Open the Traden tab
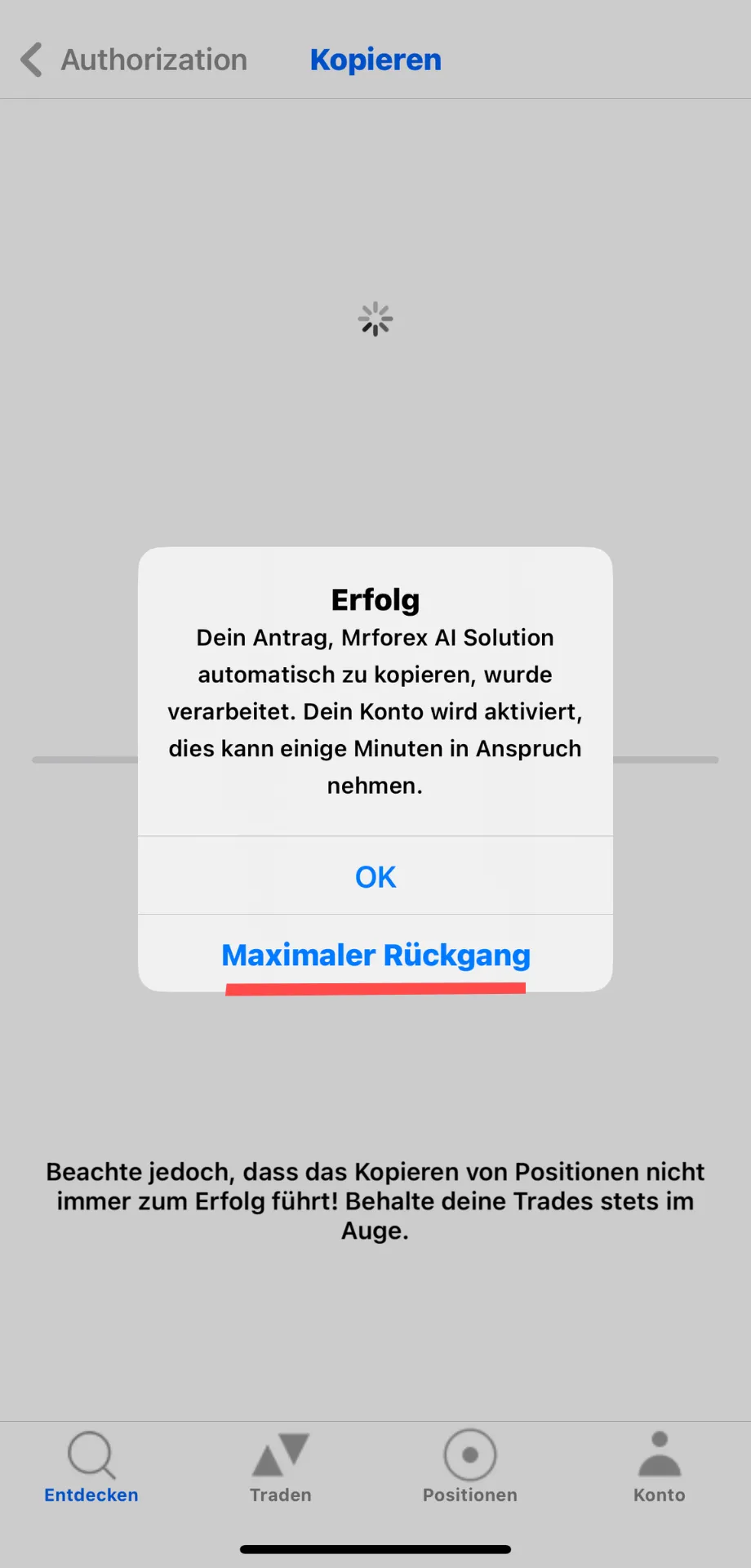Viewport: 751px width, 1568px height. (x=281, y=1468)
